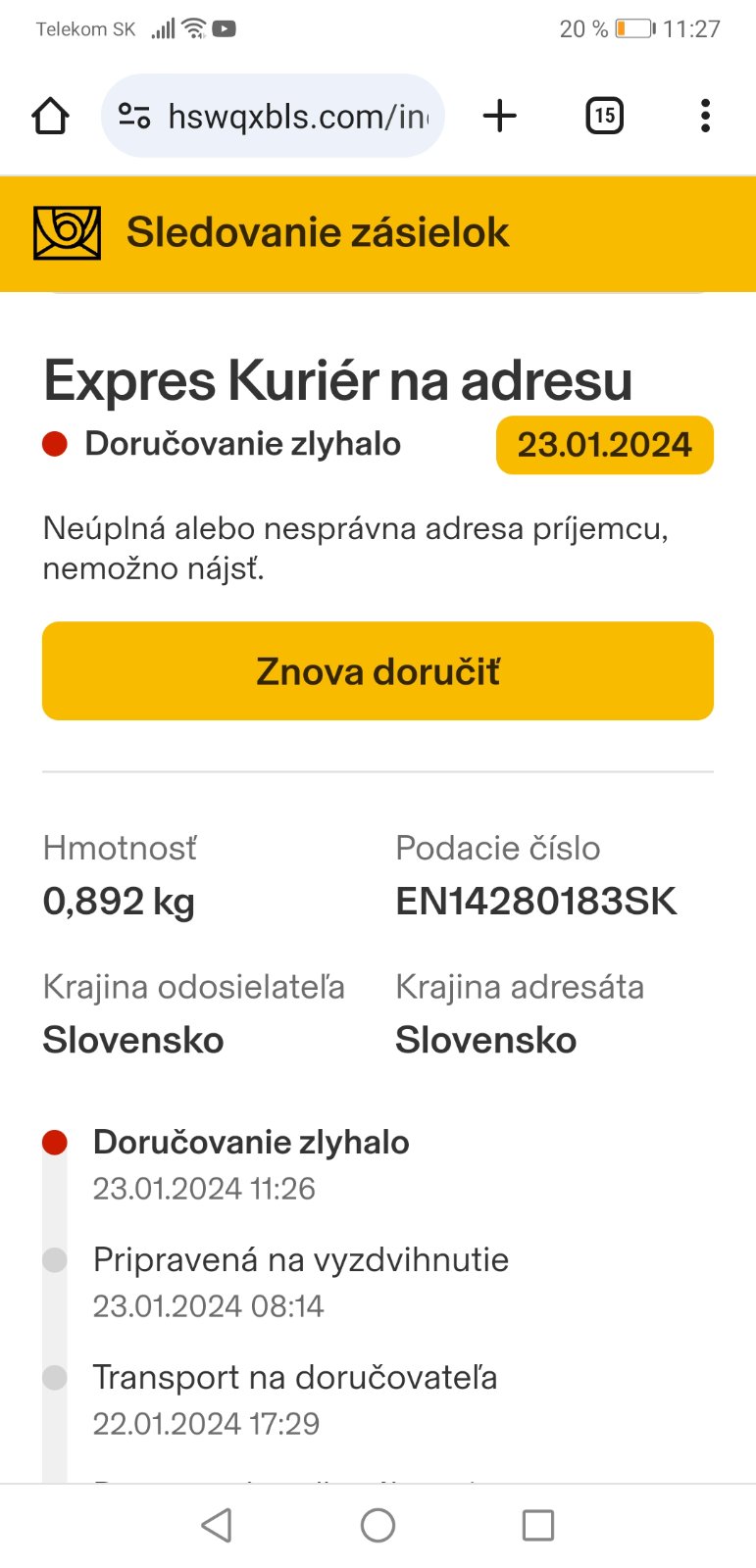The height and width of the screenshot is (1568, 756).
Task: Open recent apps from the navigation bar
Action: [x=537, y=1525]
